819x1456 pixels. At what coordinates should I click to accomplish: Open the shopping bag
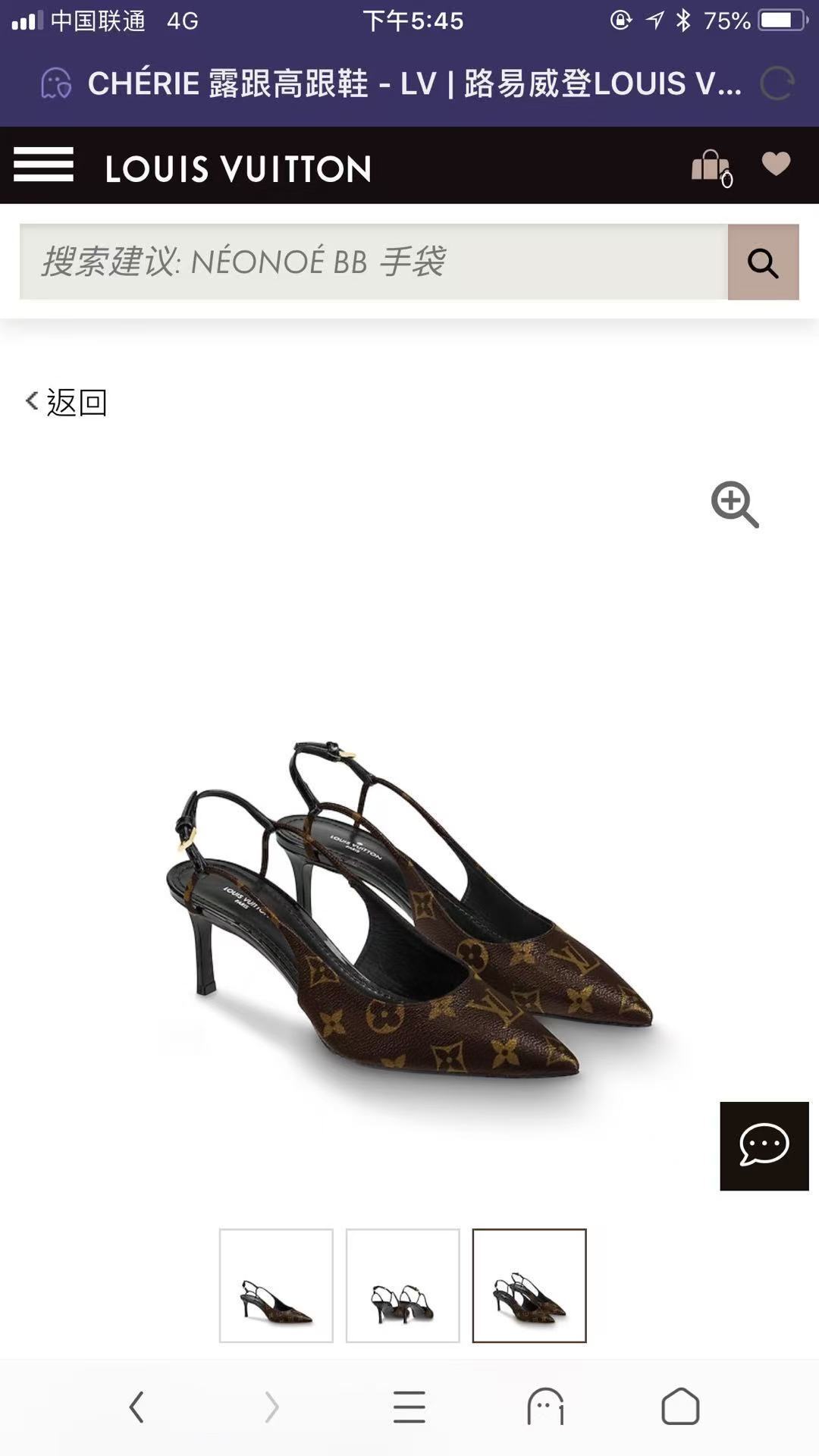[711, 166]
